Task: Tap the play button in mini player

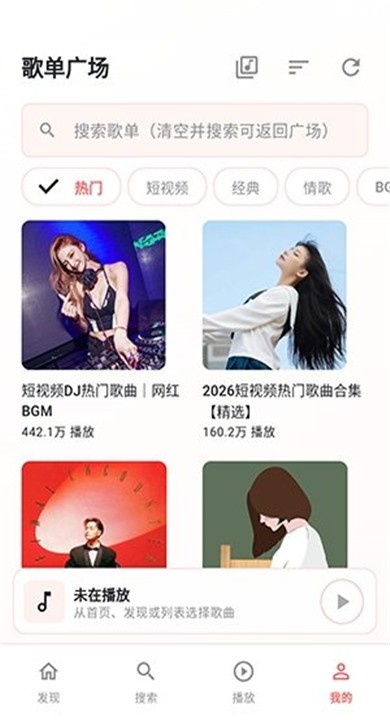Action: (x=342, y=602)
